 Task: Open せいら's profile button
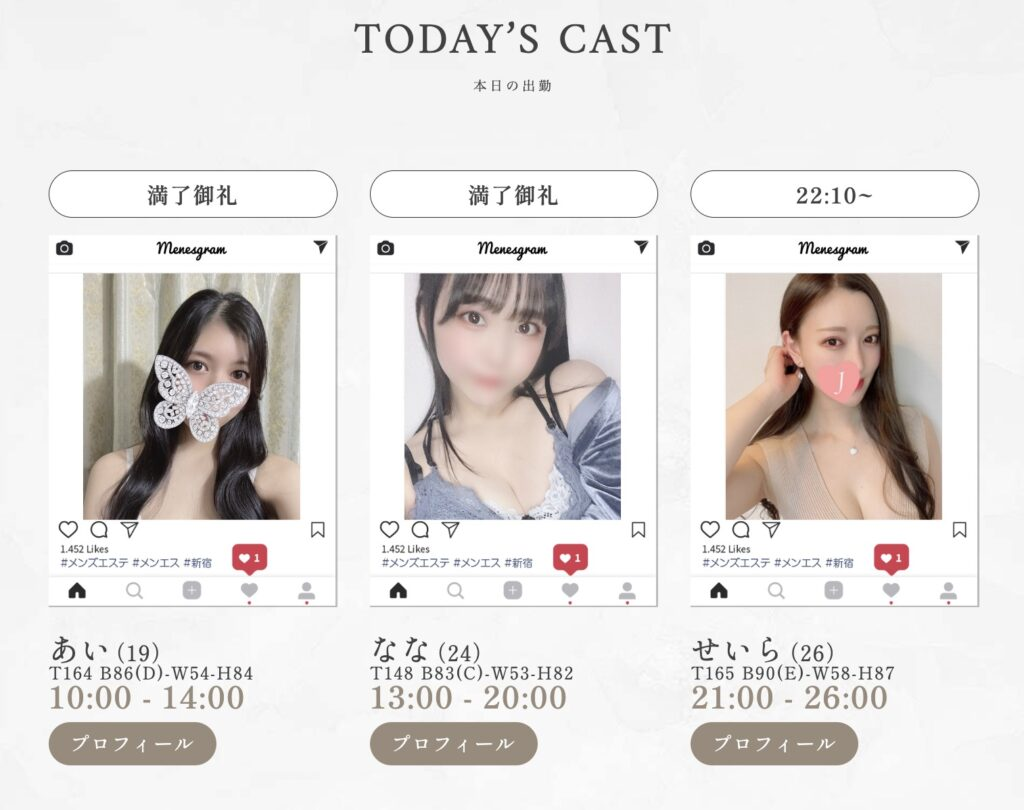point(774,744)
